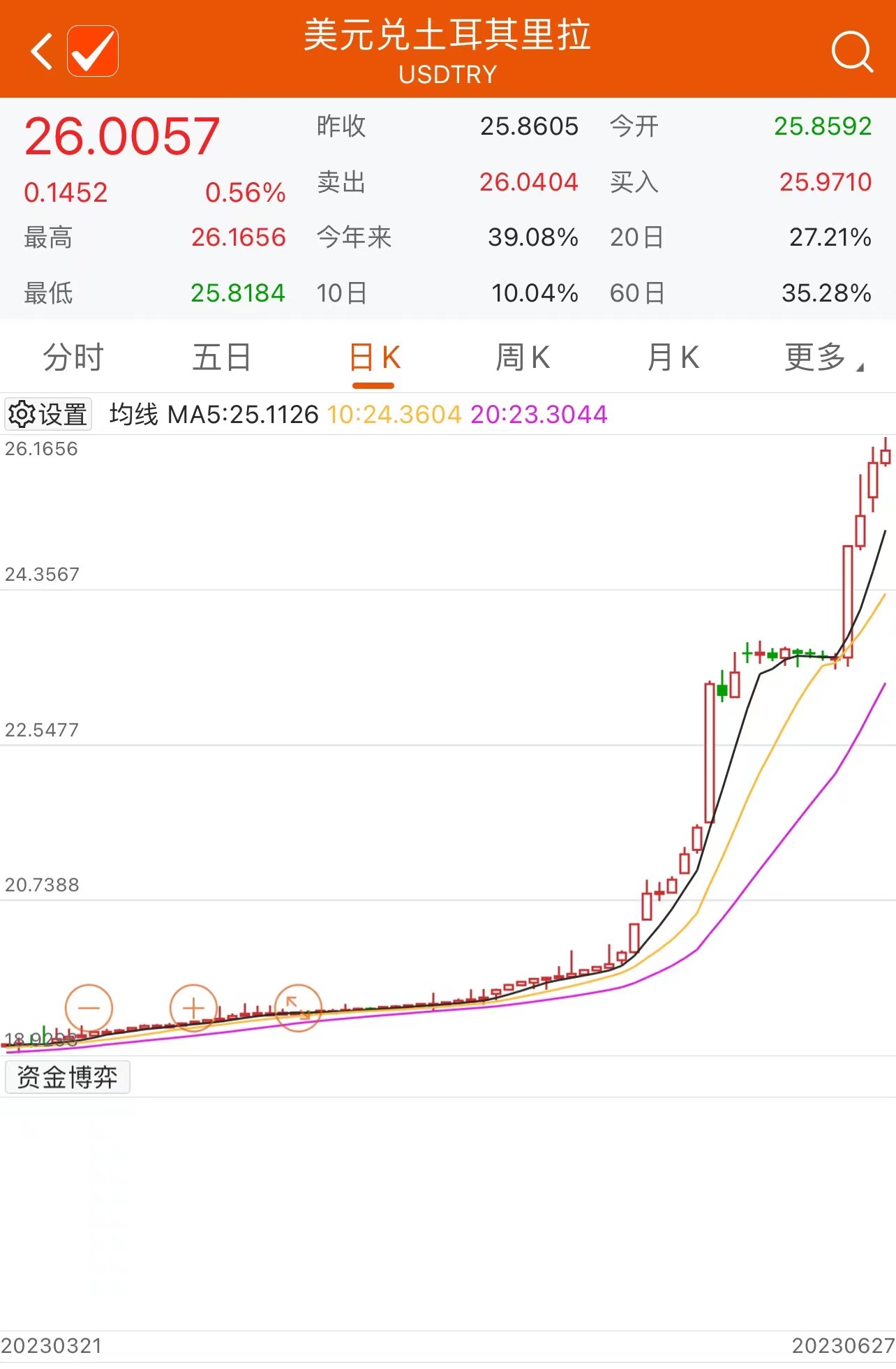This screenshot has width=896, height=1369.
Task: Expand the 更多 chart period dropdown
Action: (x=823, y=357)
